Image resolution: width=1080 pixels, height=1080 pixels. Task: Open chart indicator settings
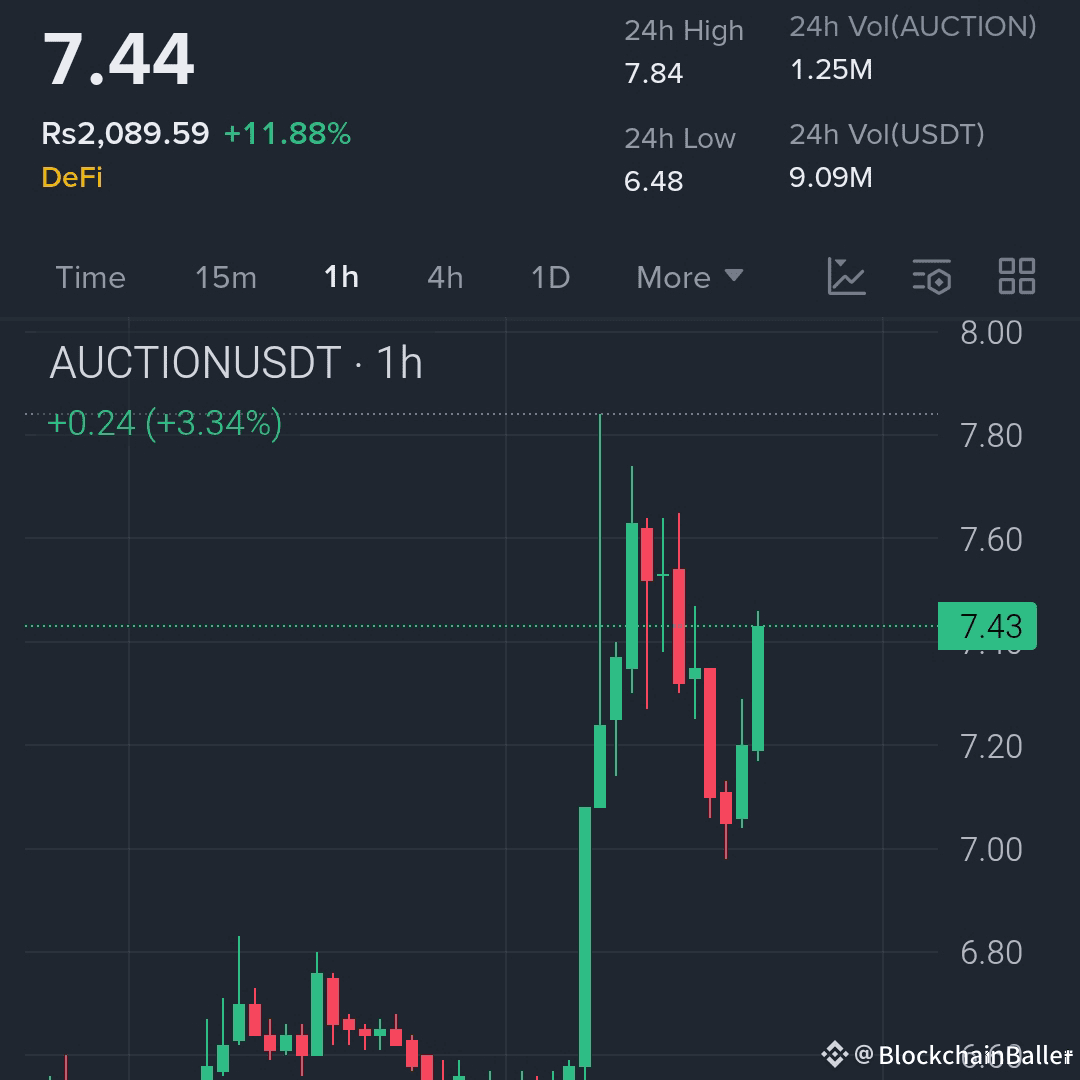tap(931, 276)
